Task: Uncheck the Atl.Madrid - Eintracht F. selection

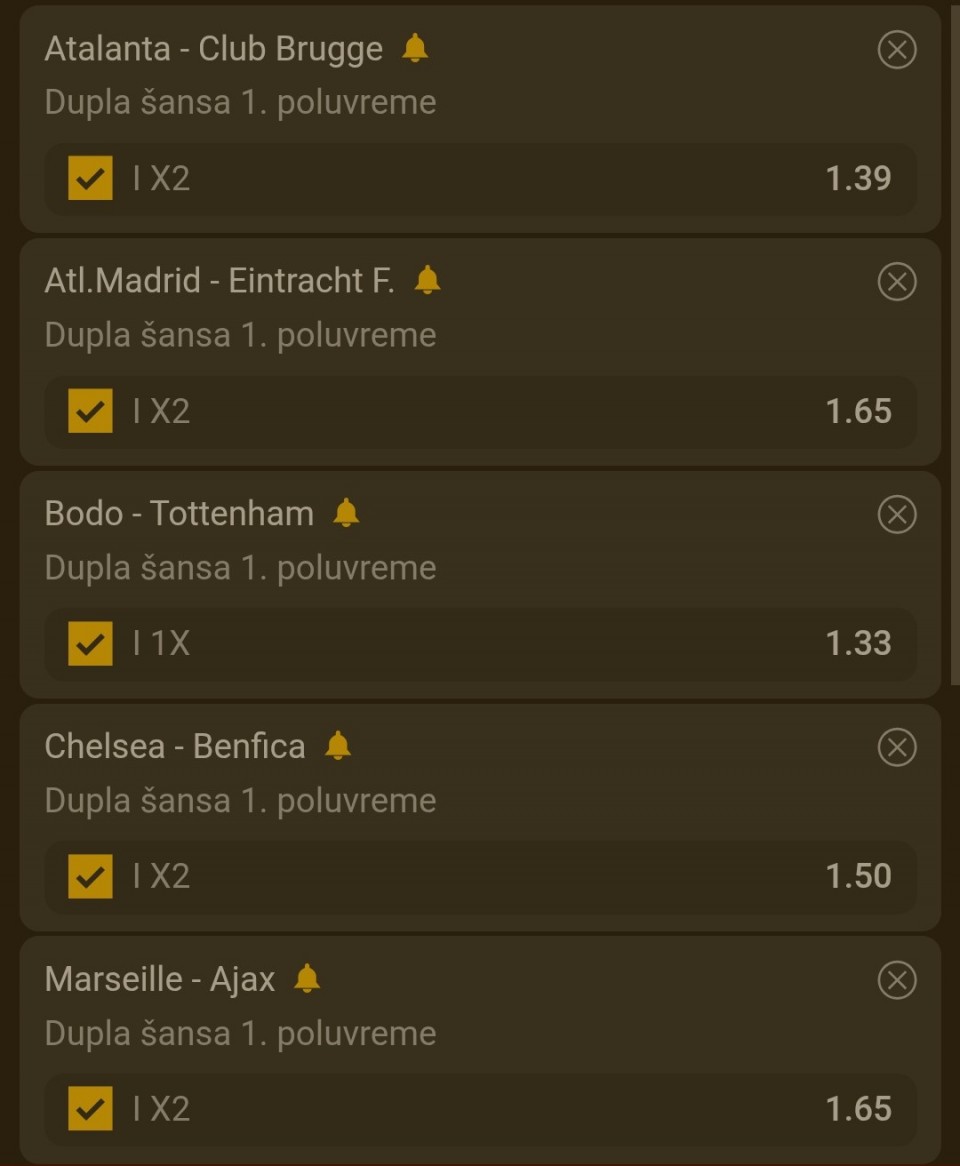Action: tap(90, 411)
